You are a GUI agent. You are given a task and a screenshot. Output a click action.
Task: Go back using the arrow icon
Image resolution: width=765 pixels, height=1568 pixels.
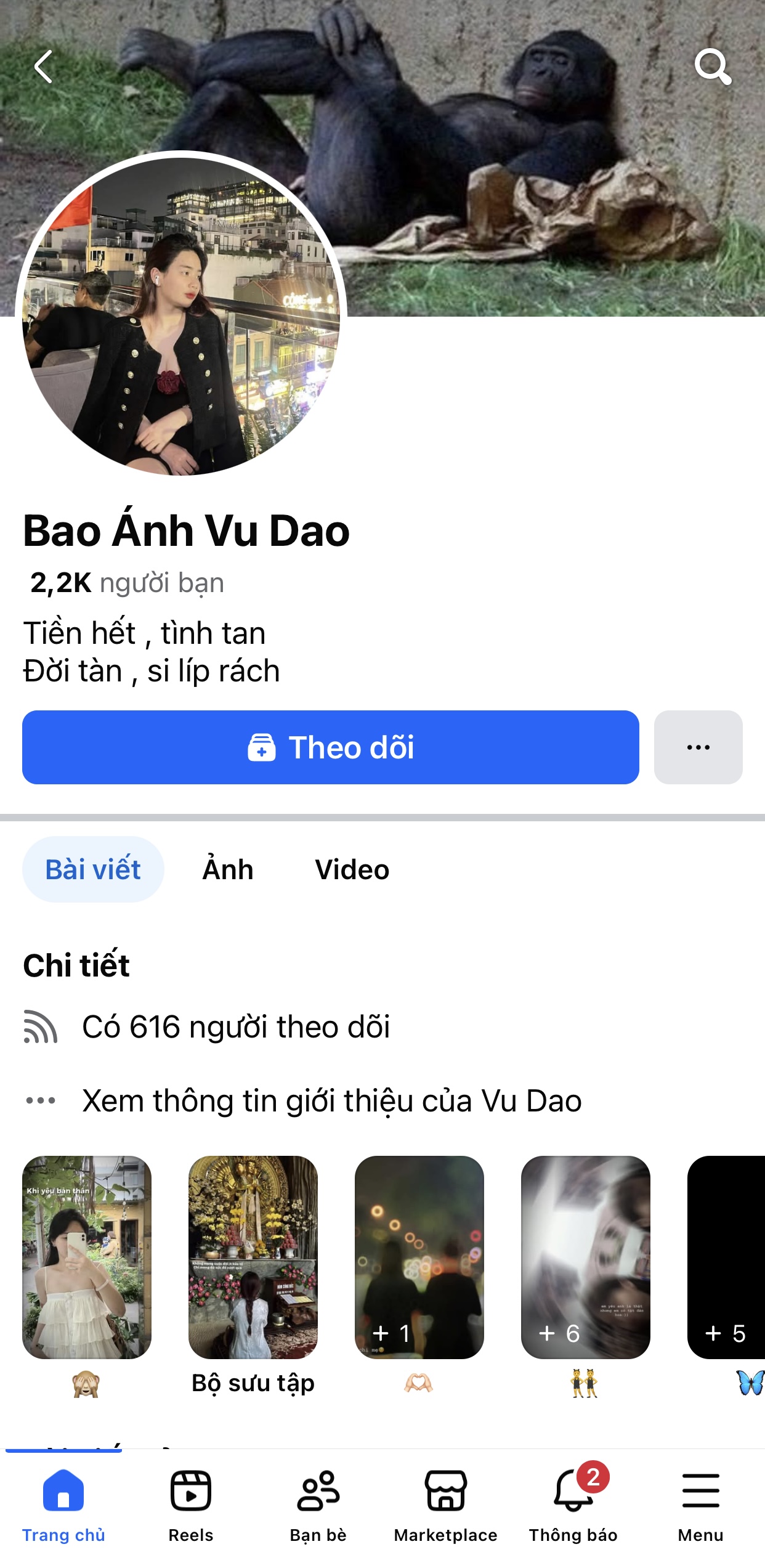(x=43, y=67)
